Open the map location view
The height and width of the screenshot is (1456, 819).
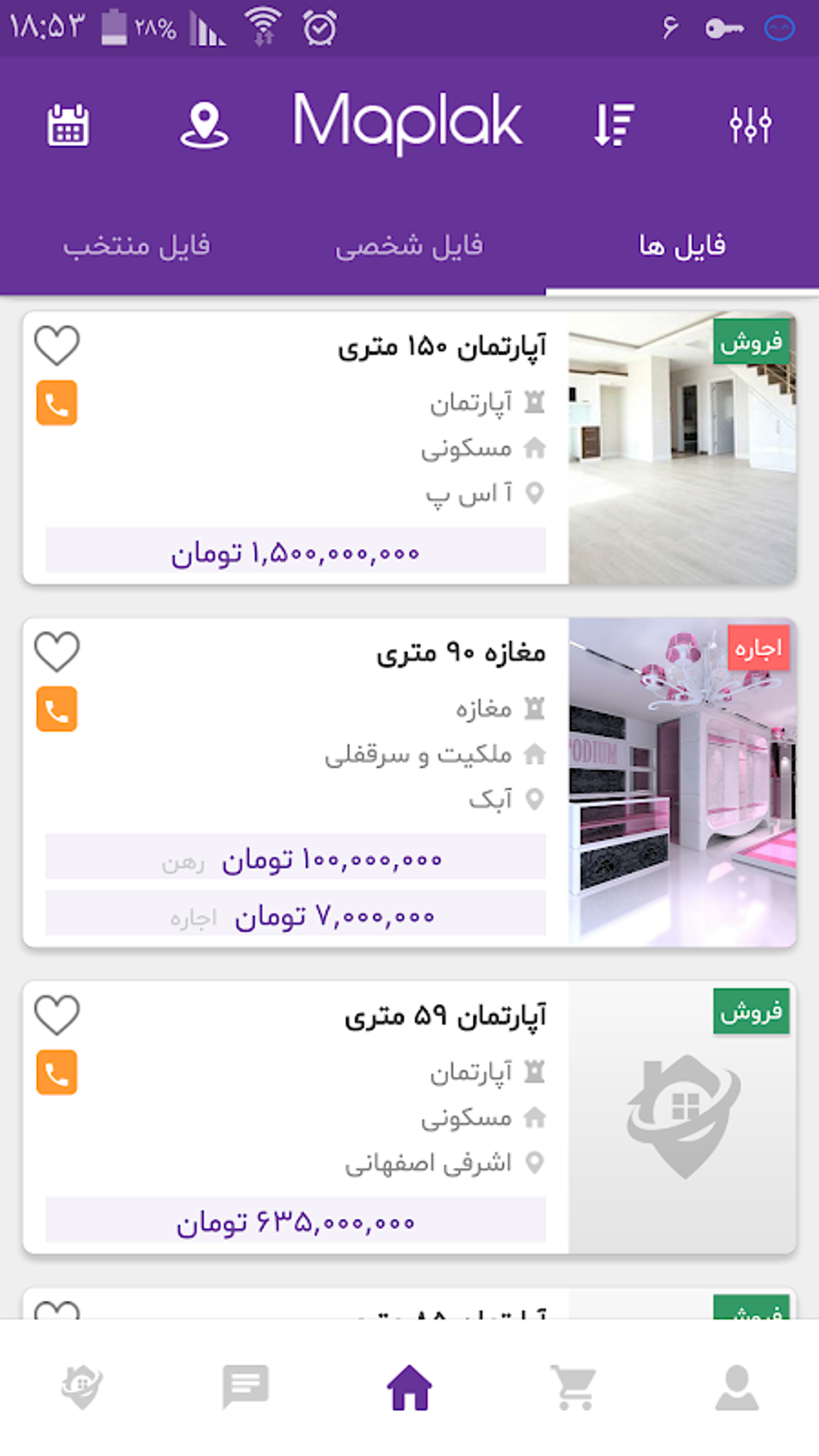[x=204, y=125]
